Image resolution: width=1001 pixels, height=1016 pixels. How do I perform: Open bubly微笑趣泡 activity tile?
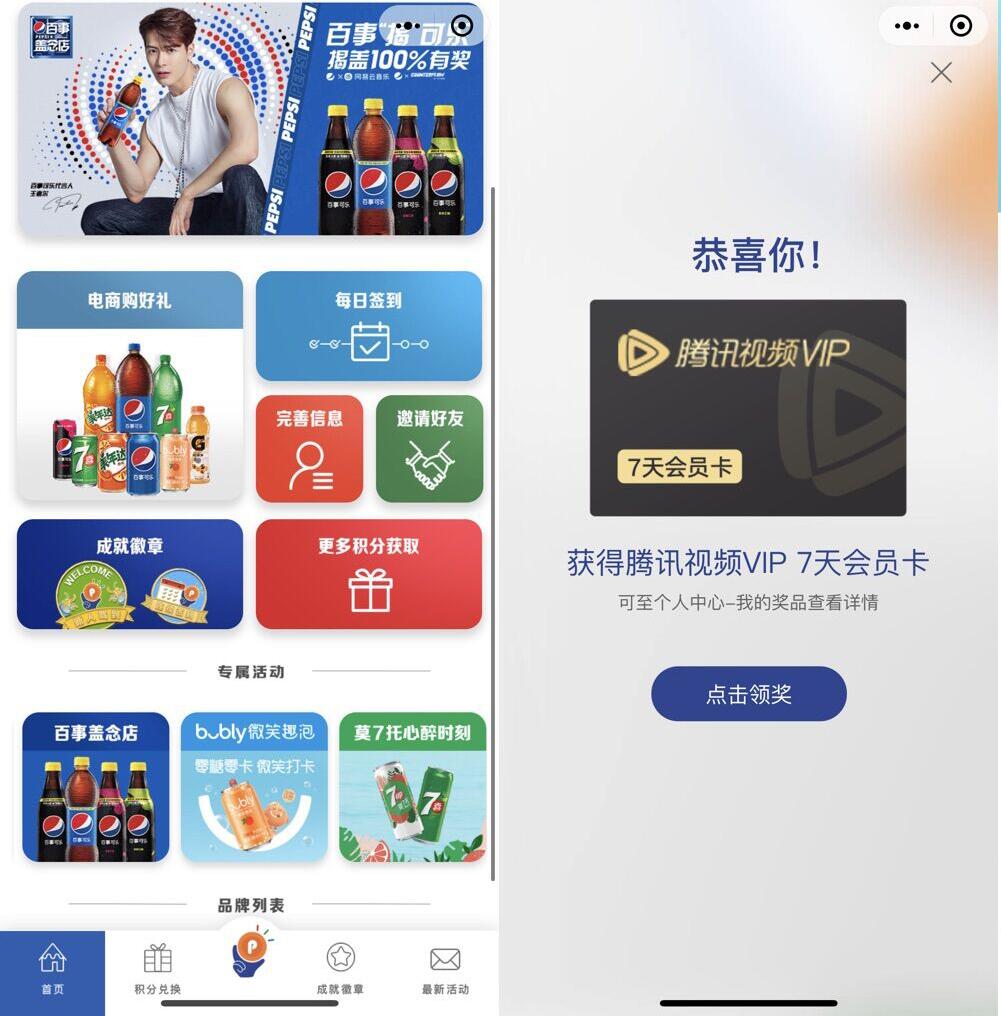point(254,787)
